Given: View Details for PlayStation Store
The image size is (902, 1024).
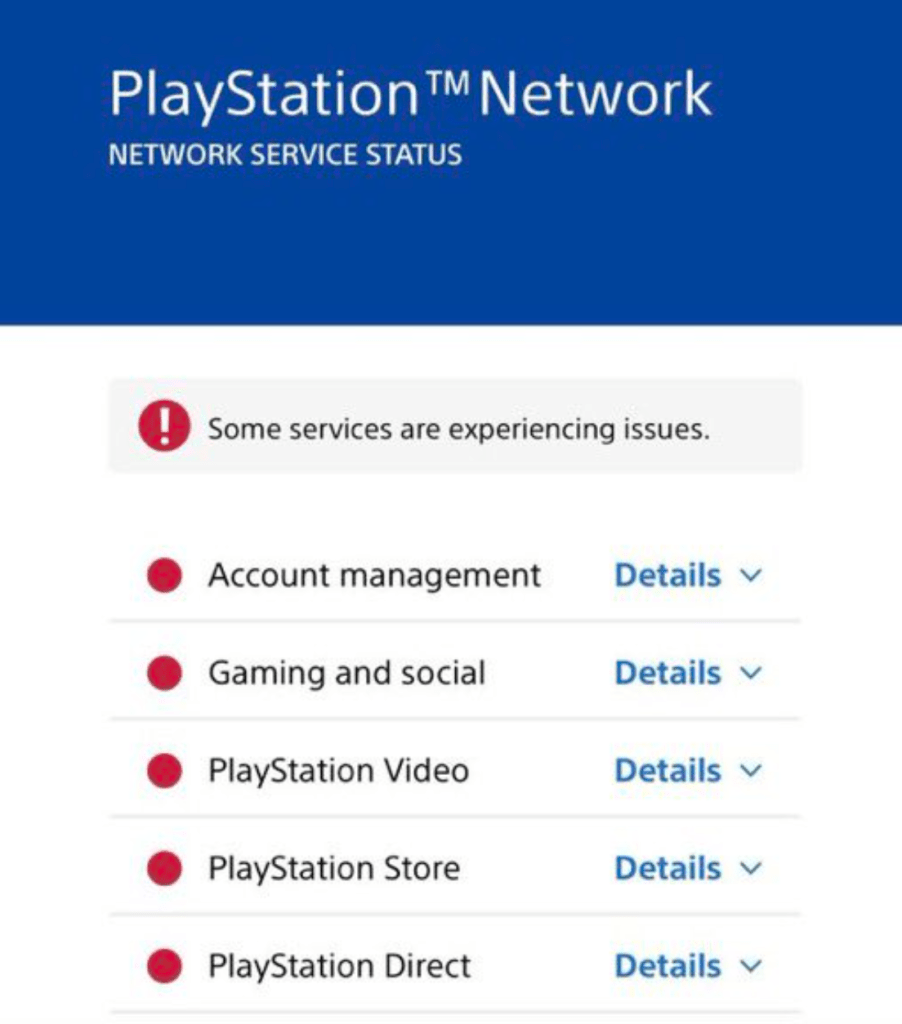Looking at the screenshot, I should [x=686, y=869].
